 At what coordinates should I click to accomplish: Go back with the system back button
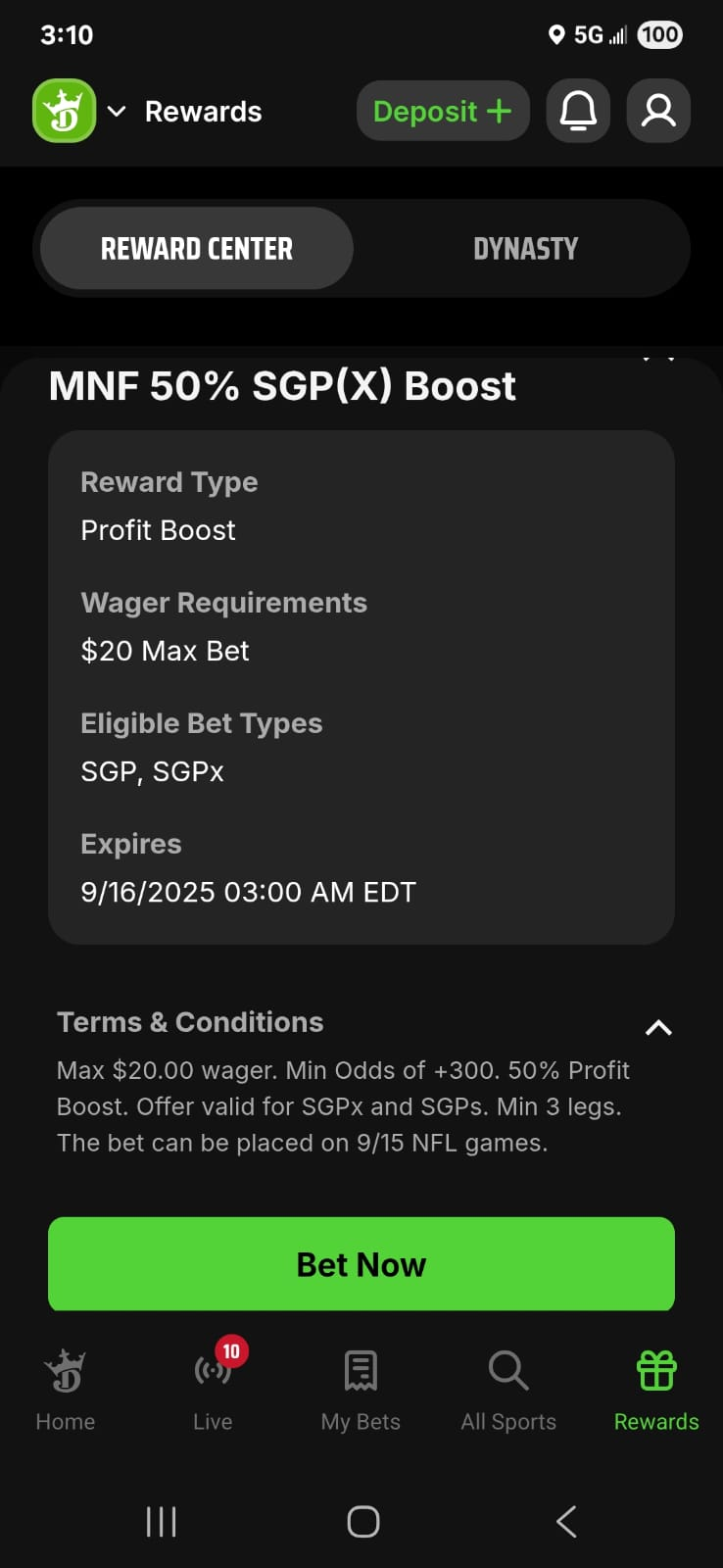565,1521
